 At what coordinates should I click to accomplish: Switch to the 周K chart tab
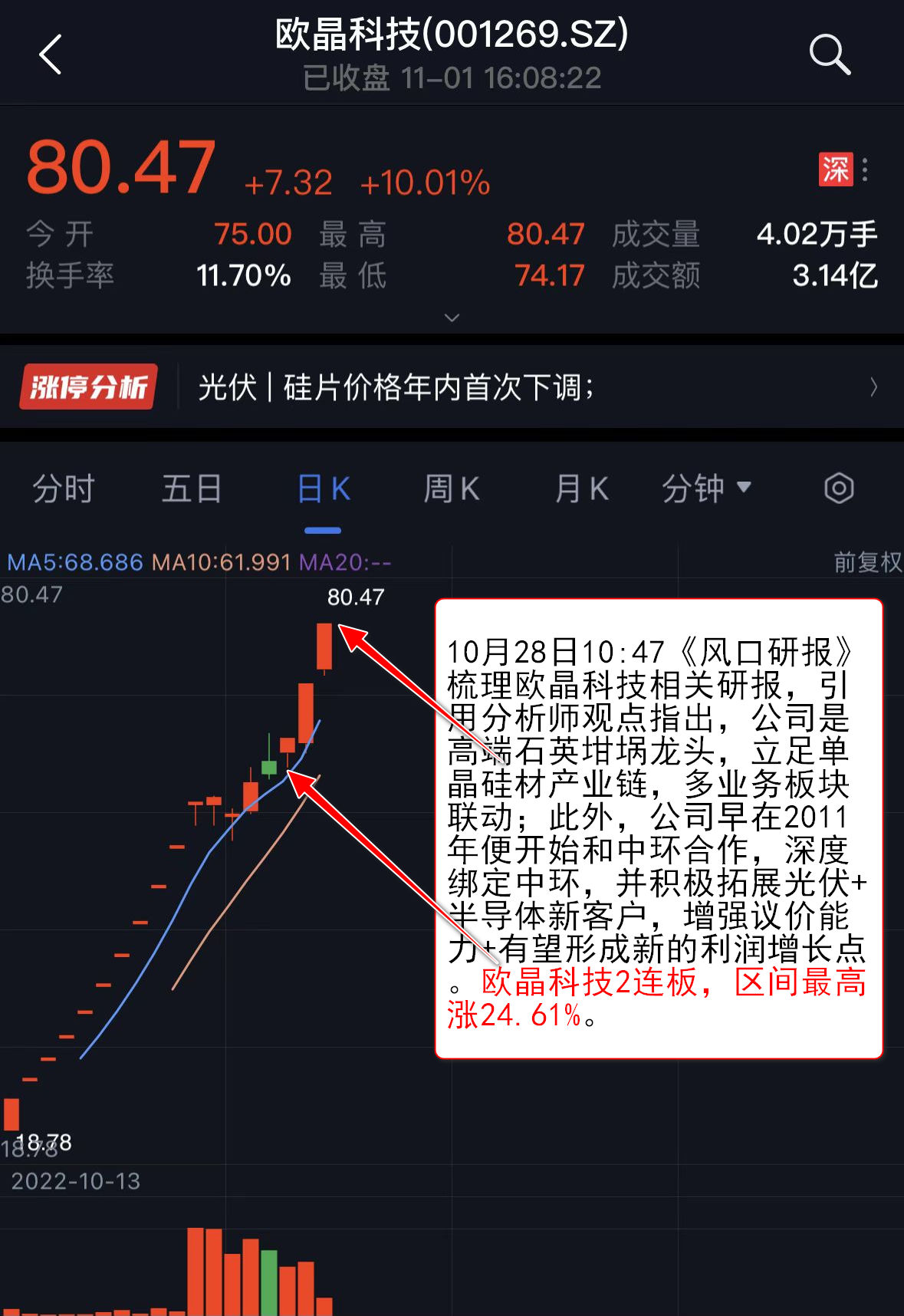pyautogui.click(x=452, y=489)
